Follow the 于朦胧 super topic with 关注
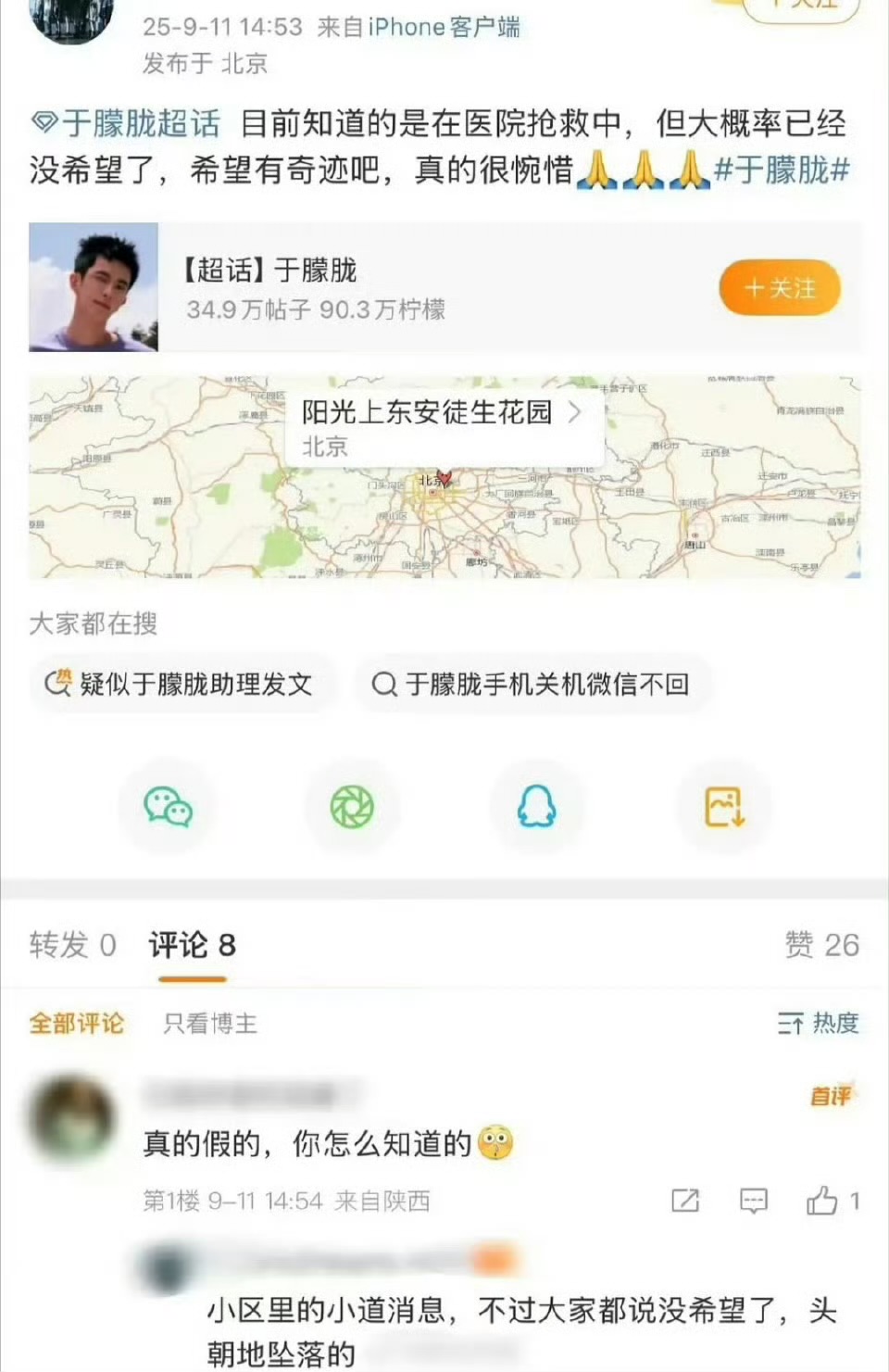The height and width of the screenshot is (1372, 889). pyautogui.click(x=780, y=288)
